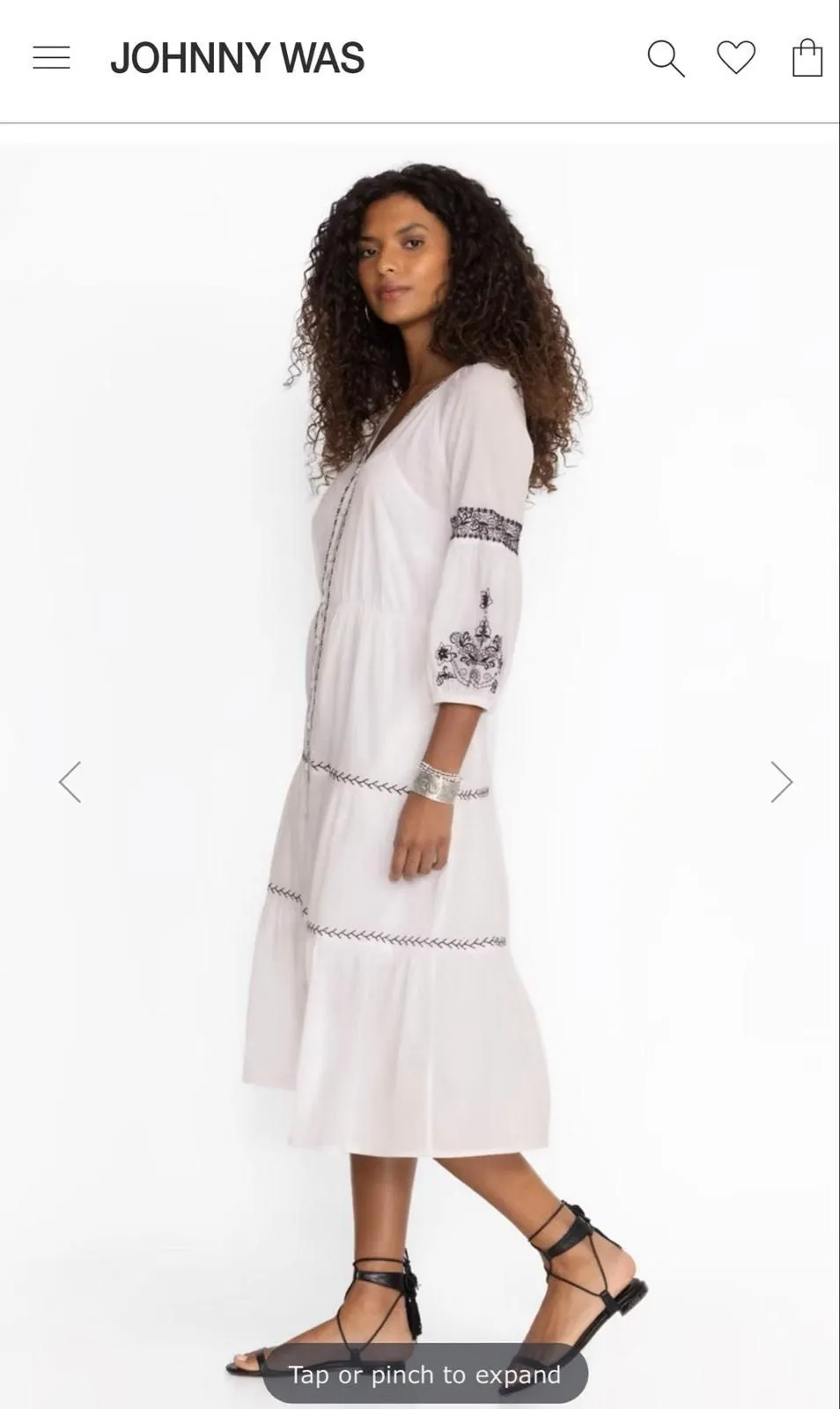
Task: Open the search magnifier
Action: coord(666,58)
